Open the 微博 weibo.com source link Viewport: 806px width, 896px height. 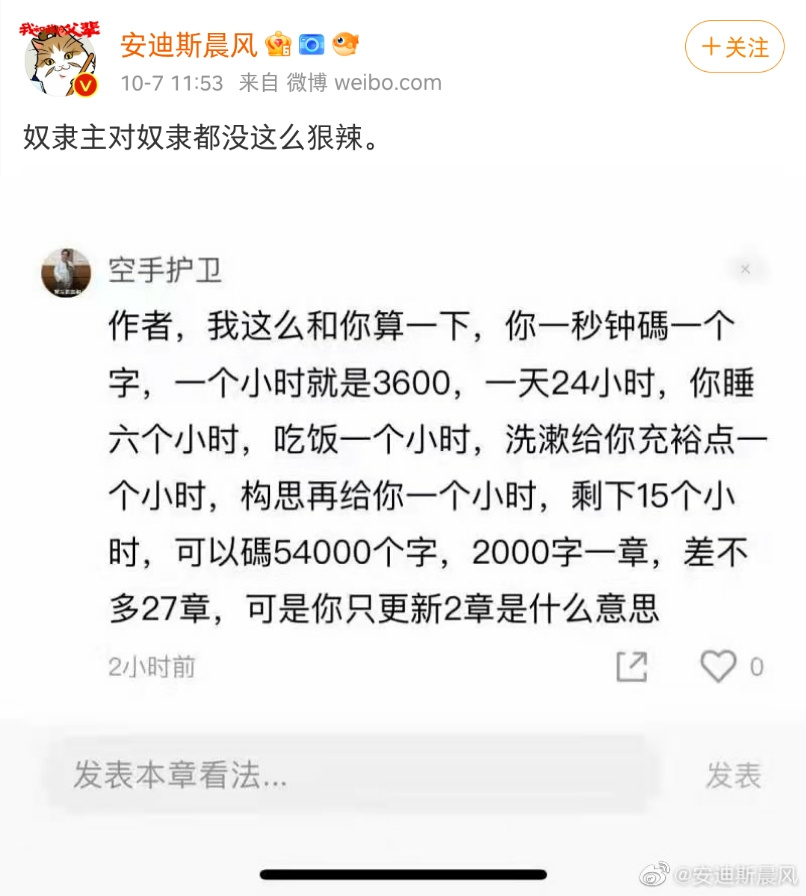coord(364,83)
